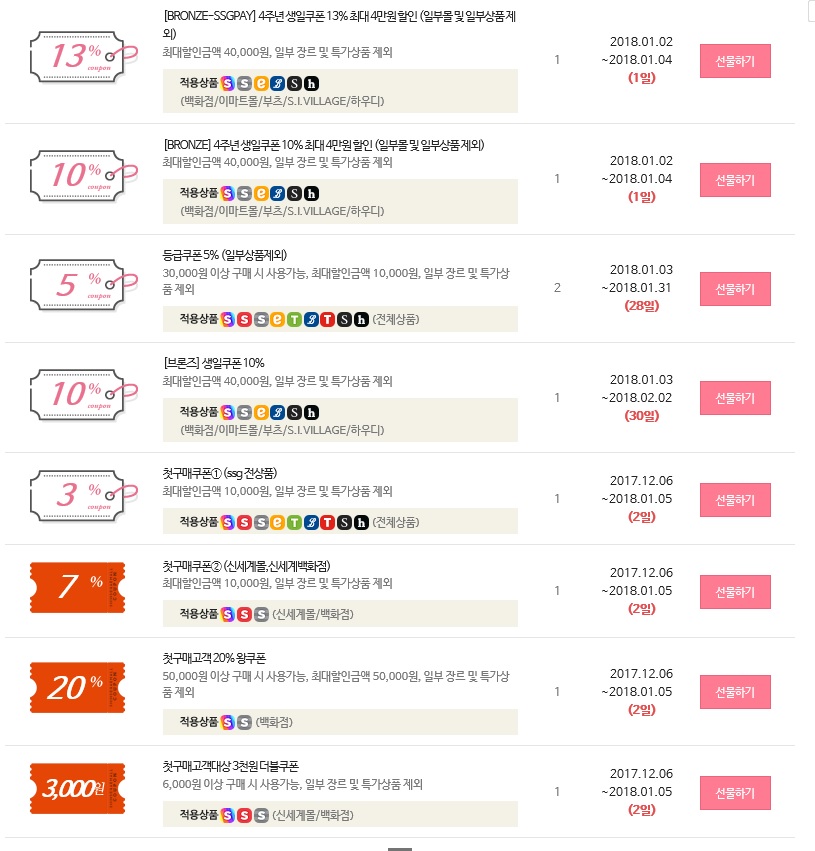815x851 pixels.
Task: Select 선물하기 for 첫구매쿠폰① 3%
Action: pos(735,499)
